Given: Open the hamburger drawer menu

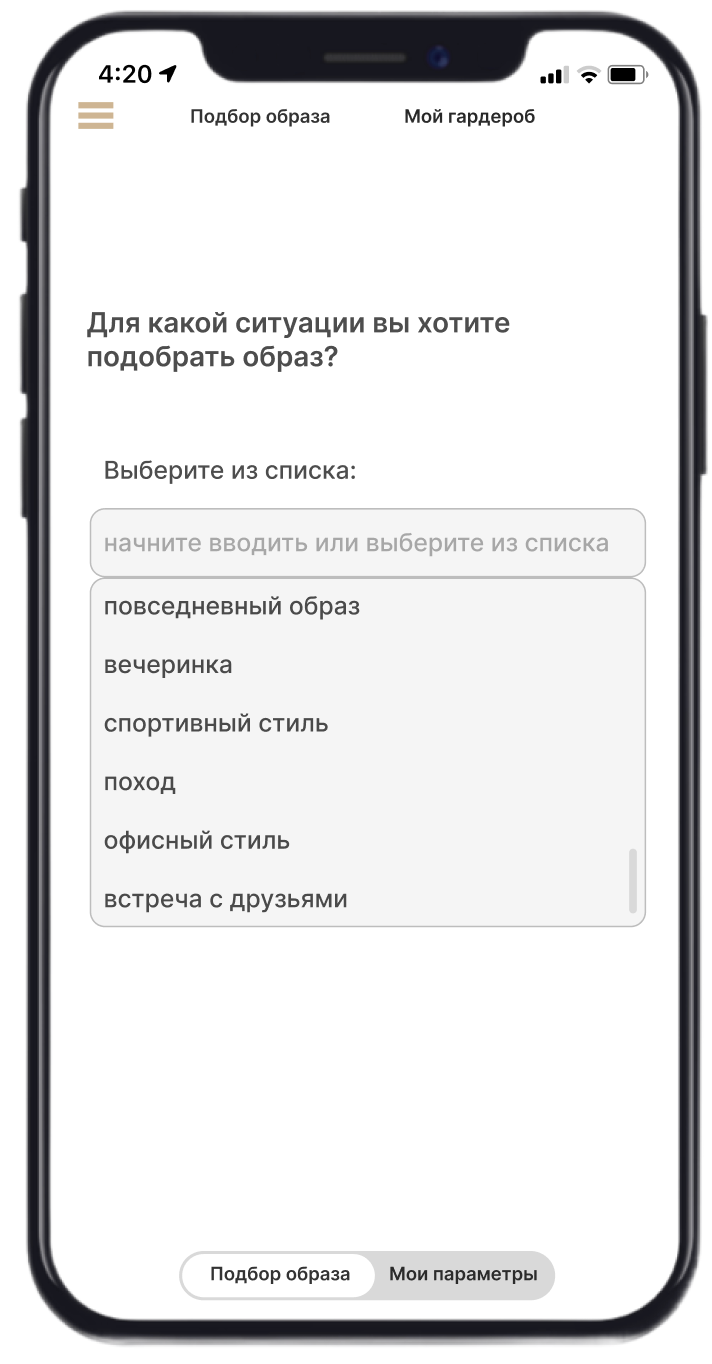Looking at the screenshot, I should click(x=96, y=116).
